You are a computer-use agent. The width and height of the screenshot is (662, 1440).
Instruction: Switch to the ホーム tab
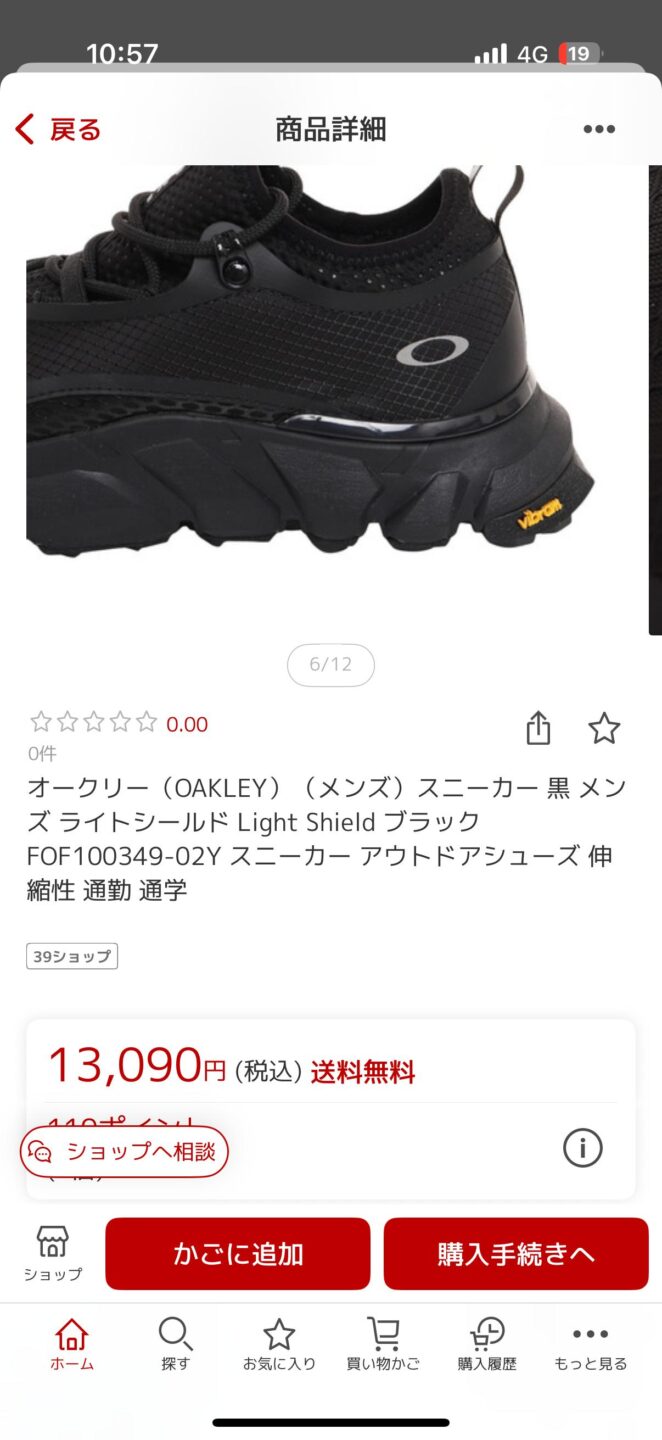(72, 1344)
